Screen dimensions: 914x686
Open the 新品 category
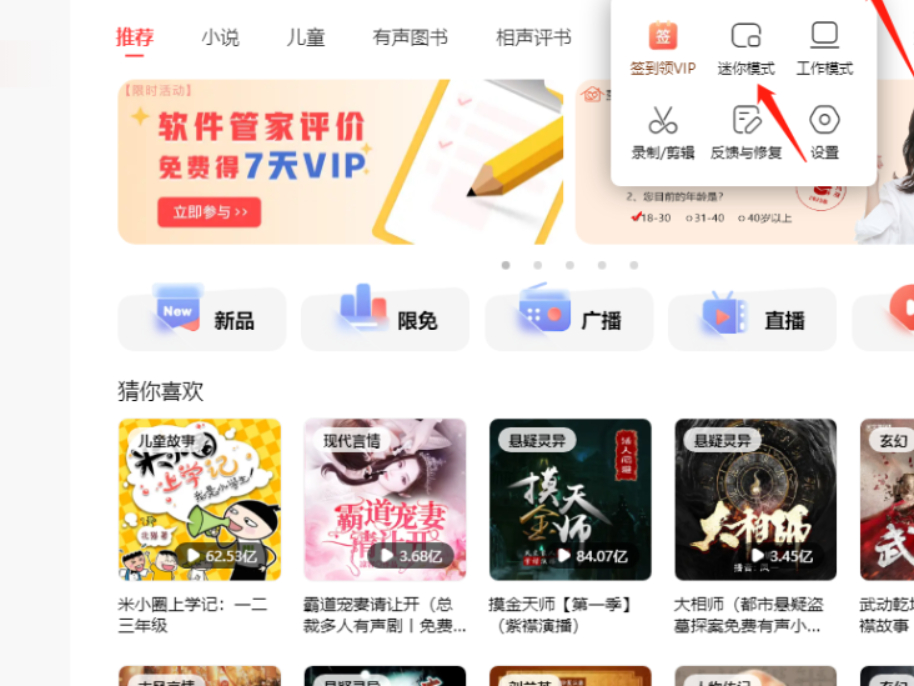pyautogui.click(x=202, y=320)
